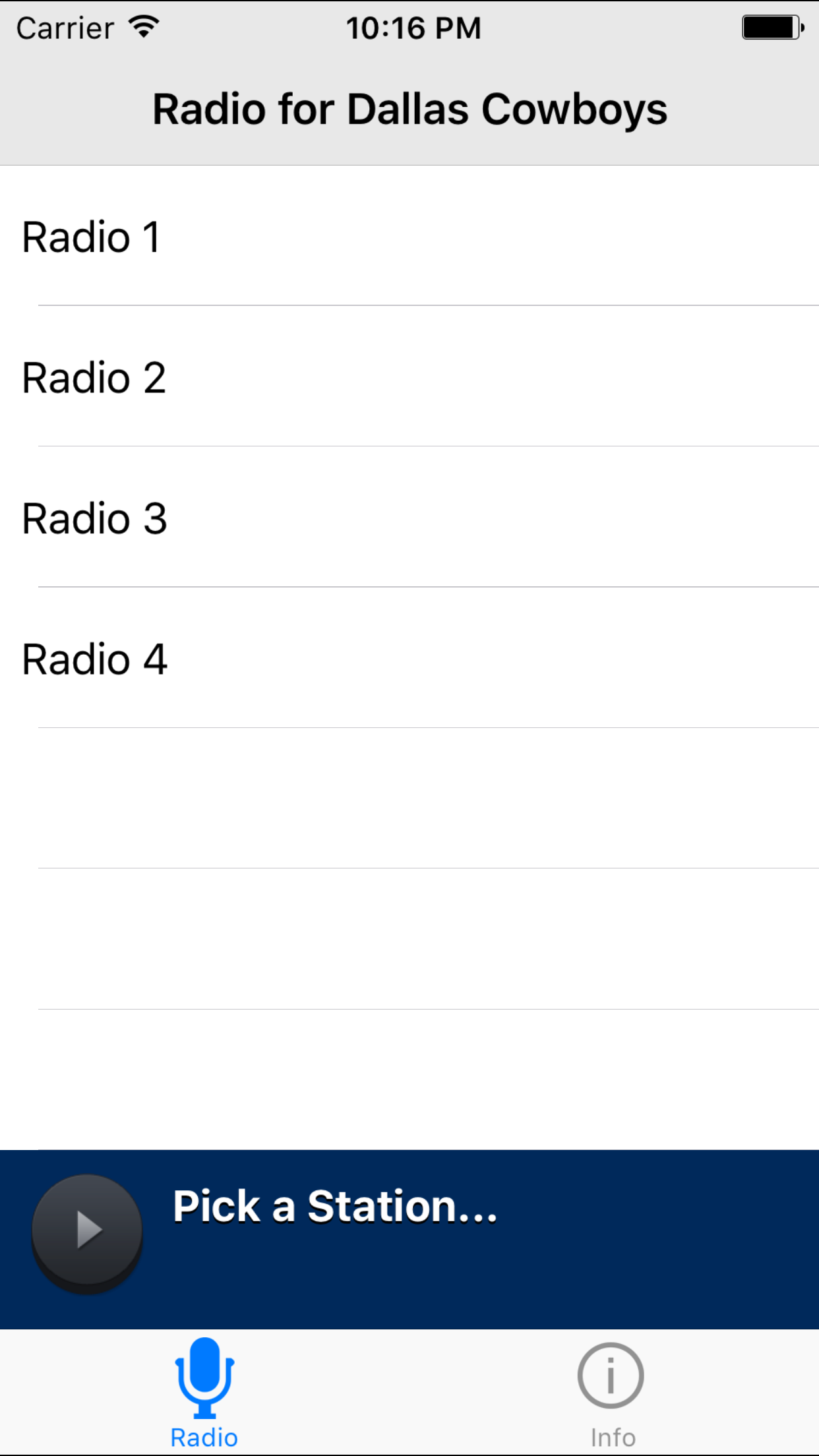Open the Pick a Station prompt

click(x=335, y=1207)
